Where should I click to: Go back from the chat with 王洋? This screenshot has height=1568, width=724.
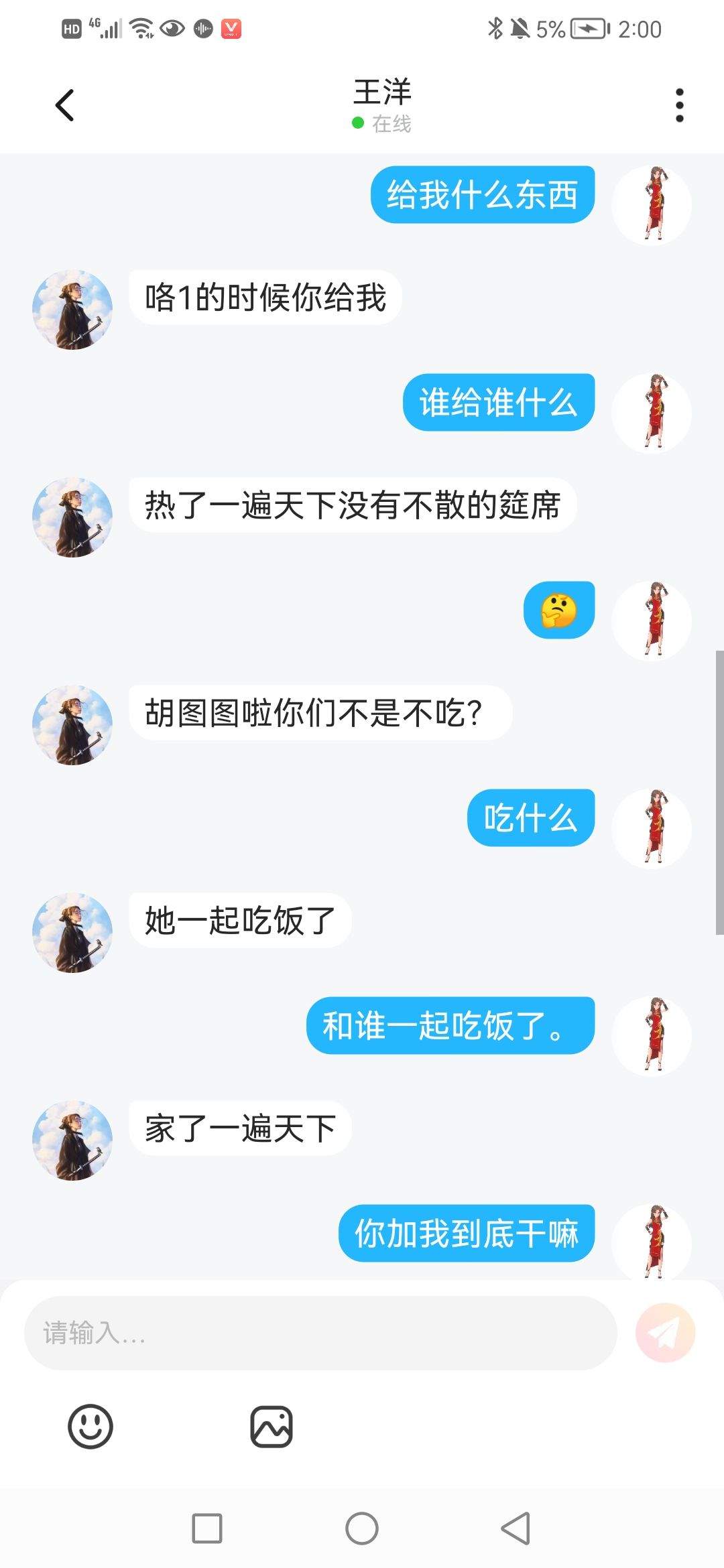click(65, 105)
